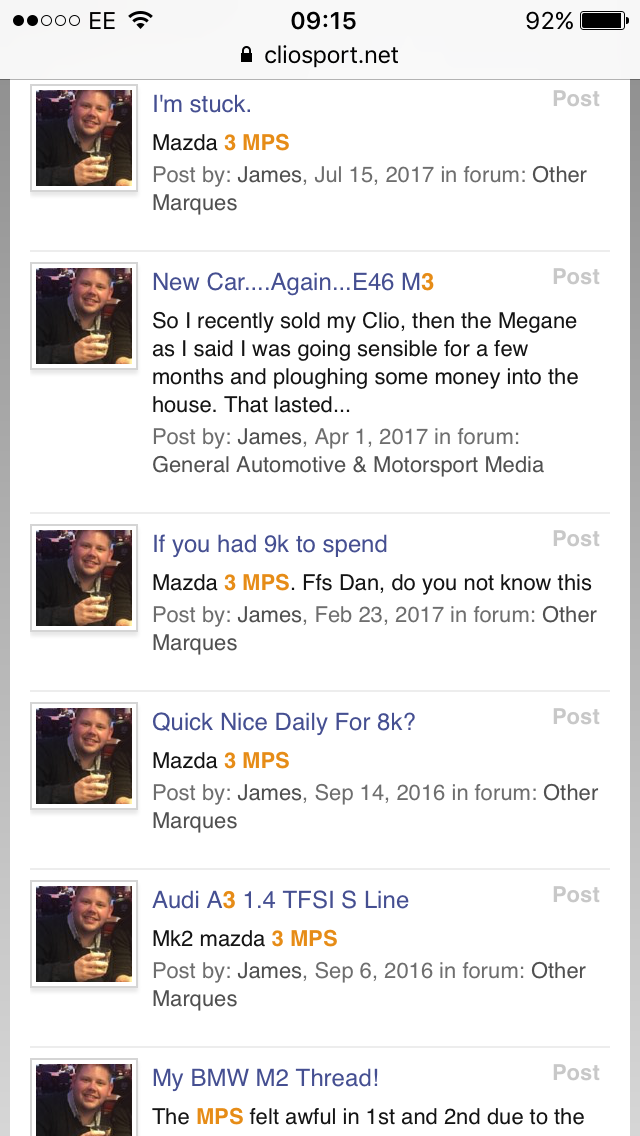Screen dimensions: 640x1136
Task: Tap the avatar beside "I'm stuck." post
Action: (x=84, y=139)
